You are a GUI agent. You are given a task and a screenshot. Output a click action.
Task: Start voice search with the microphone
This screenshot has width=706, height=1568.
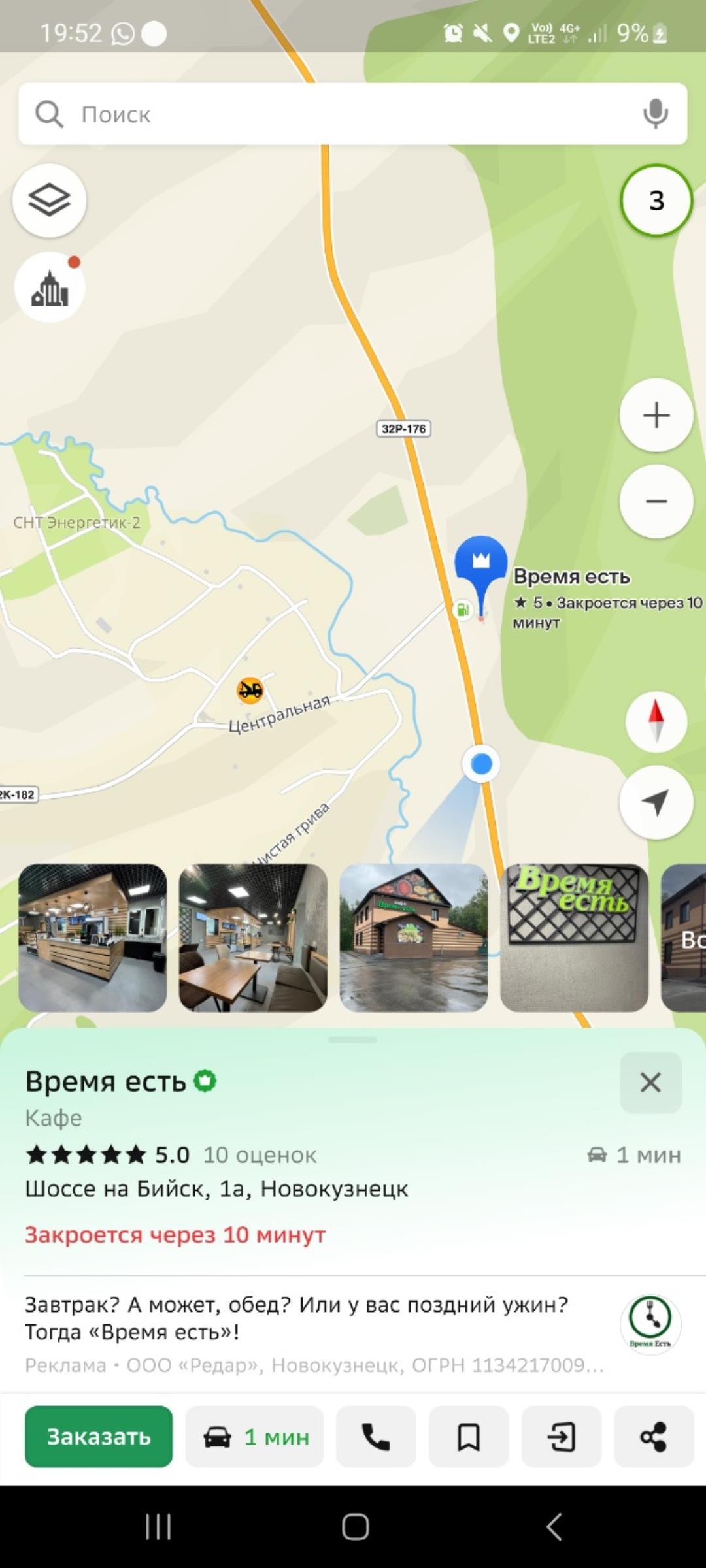point(655,114)
